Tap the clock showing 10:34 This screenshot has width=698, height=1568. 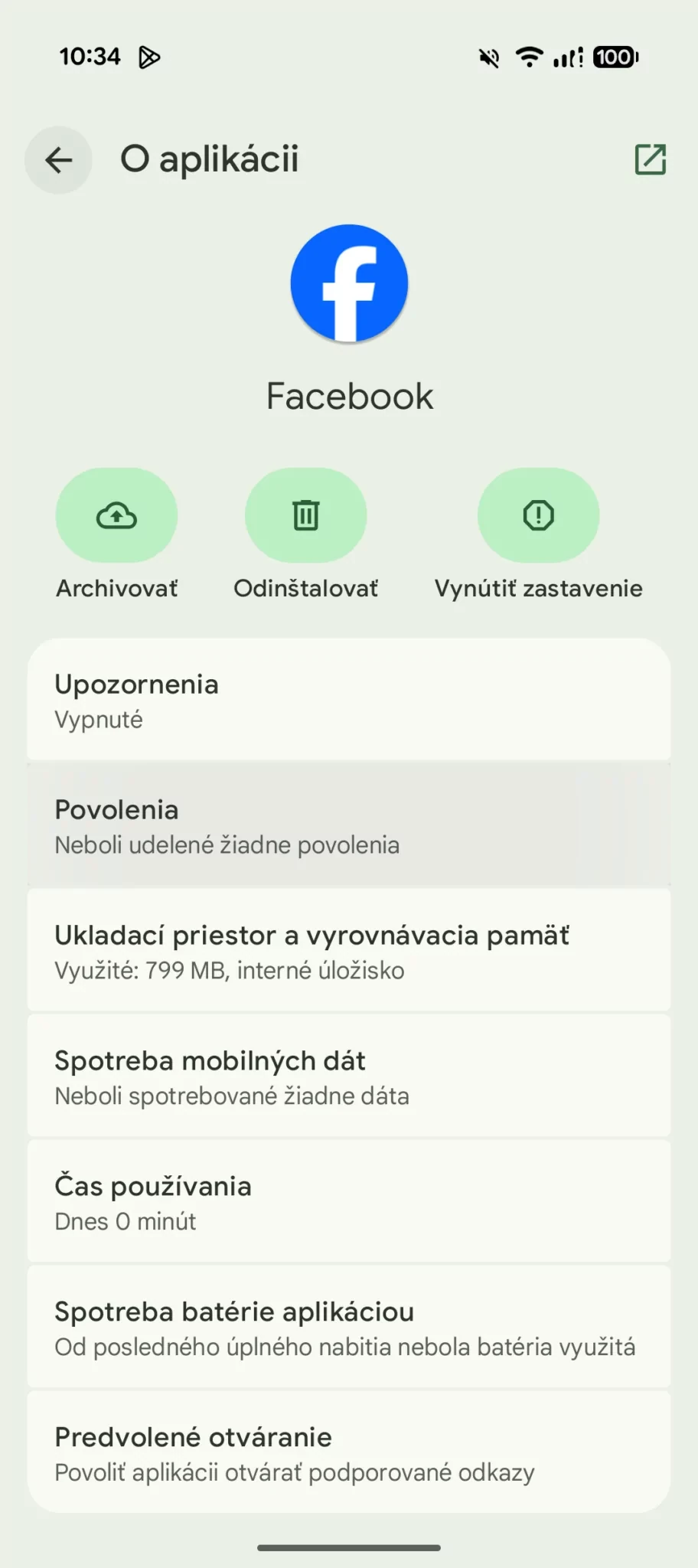coord(90,57)
